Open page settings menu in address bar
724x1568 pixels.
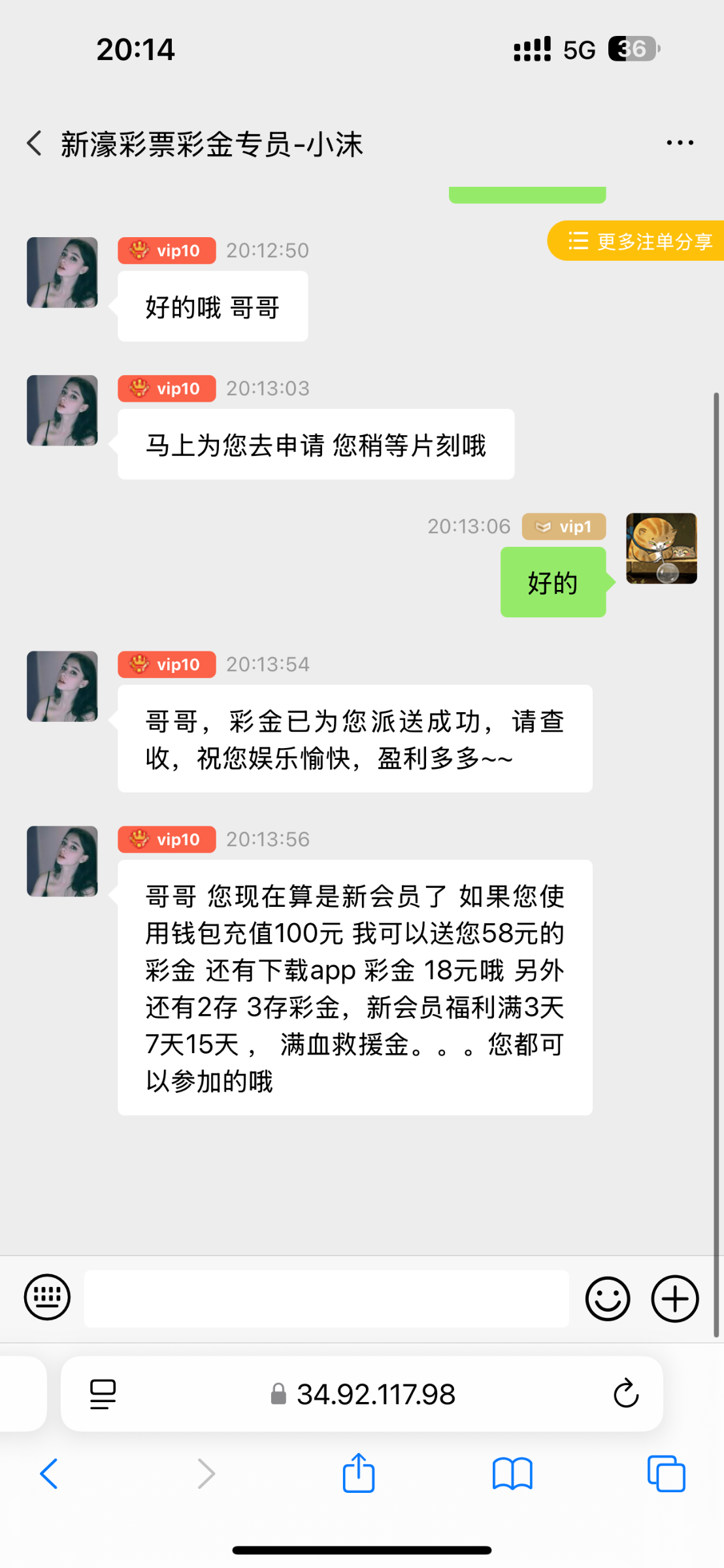pos(103,1394)
